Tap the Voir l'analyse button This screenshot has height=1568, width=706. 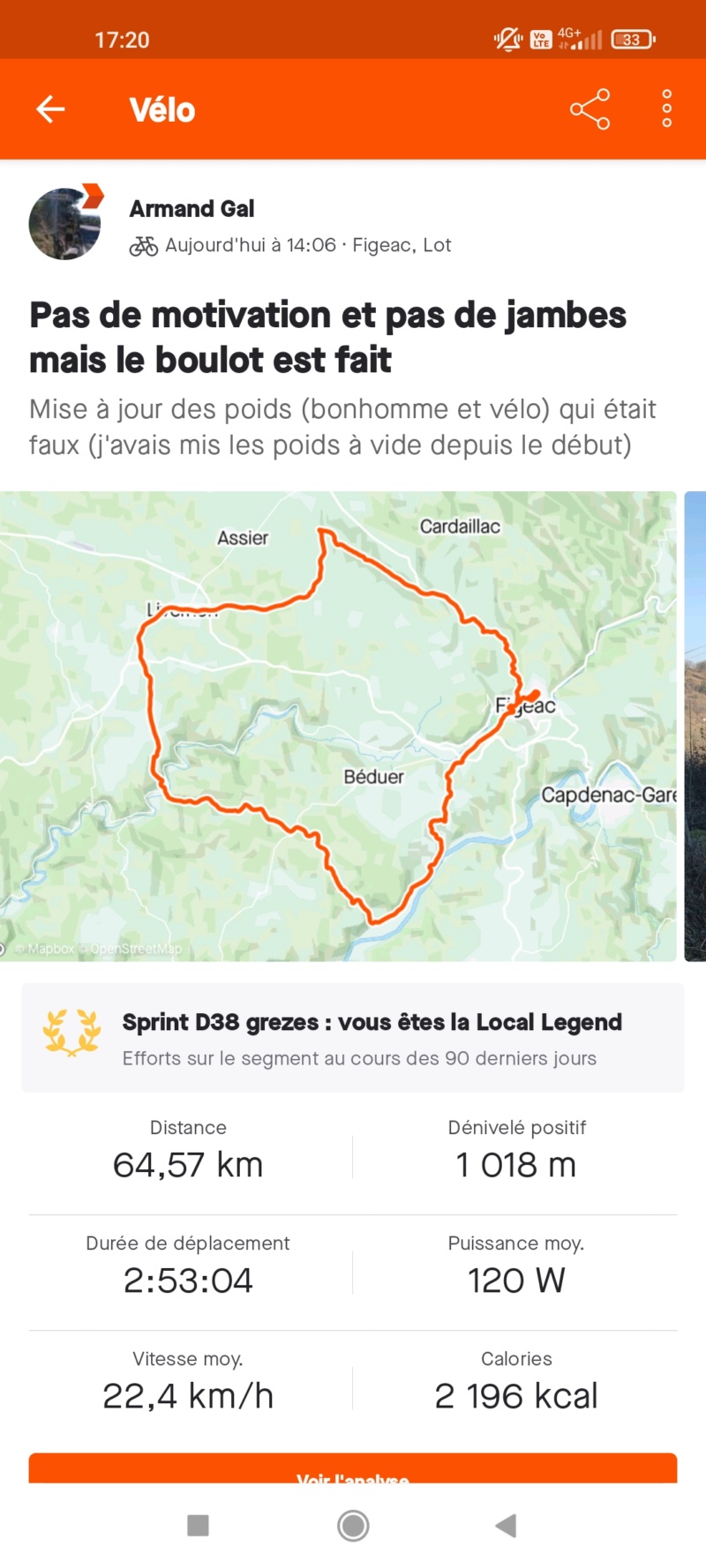(353, 1469)
